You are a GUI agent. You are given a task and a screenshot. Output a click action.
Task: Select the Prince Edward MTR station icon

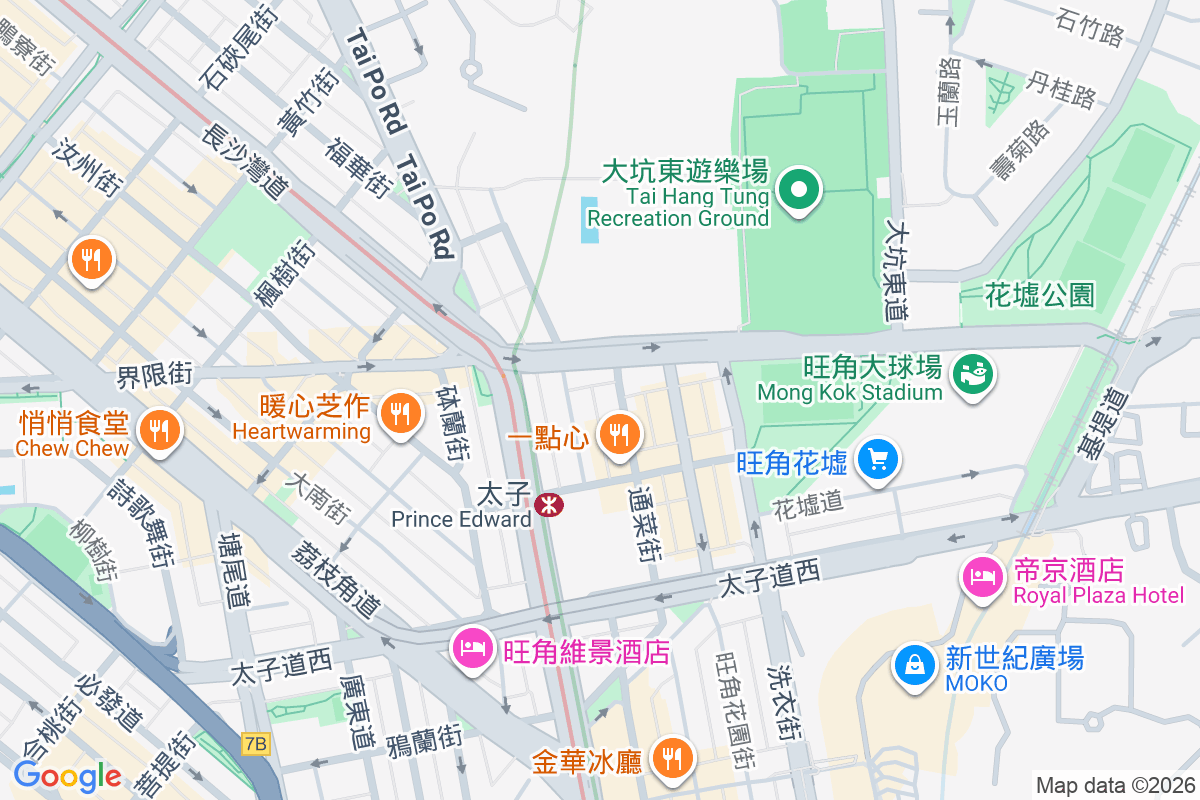[x=548, y=505]
